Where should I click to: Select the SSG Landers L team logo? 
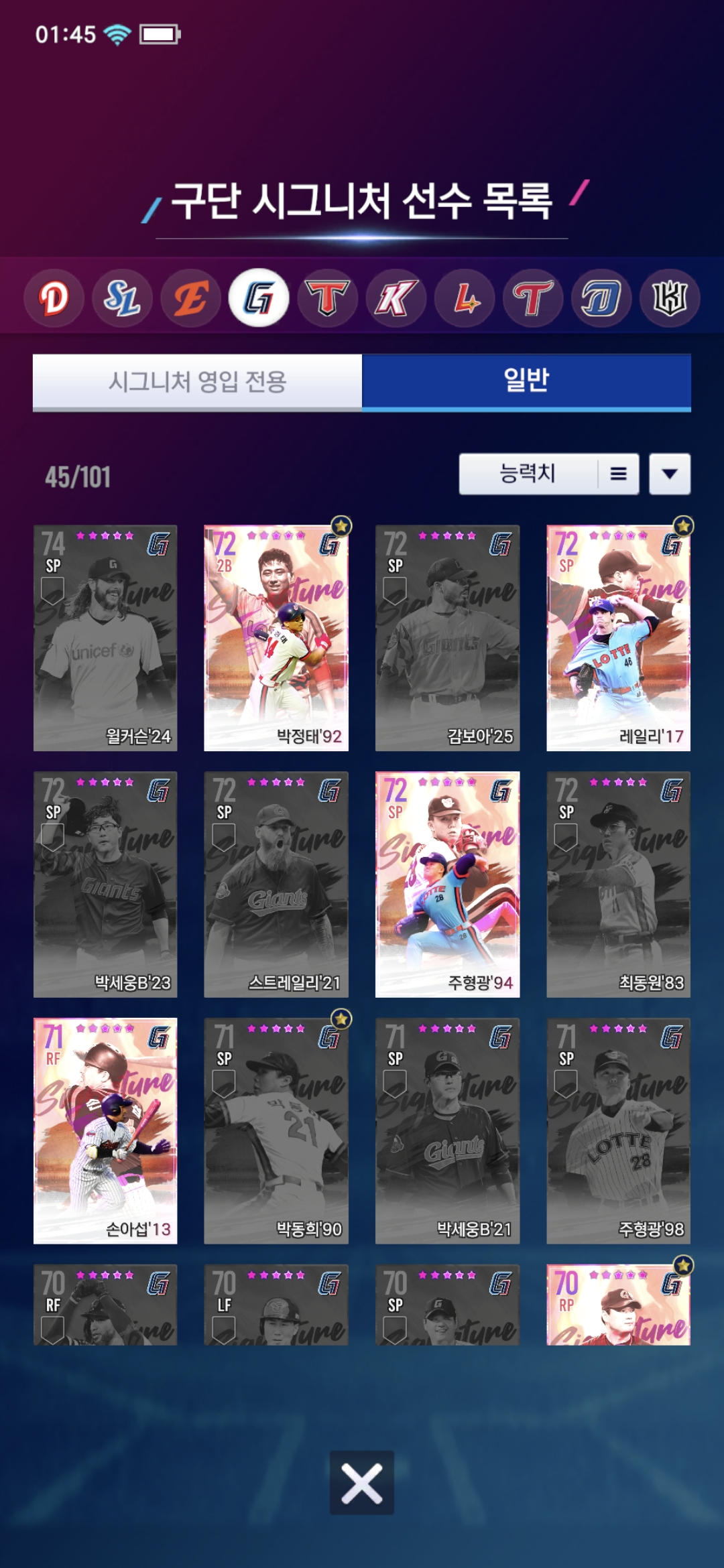point(465,298)
